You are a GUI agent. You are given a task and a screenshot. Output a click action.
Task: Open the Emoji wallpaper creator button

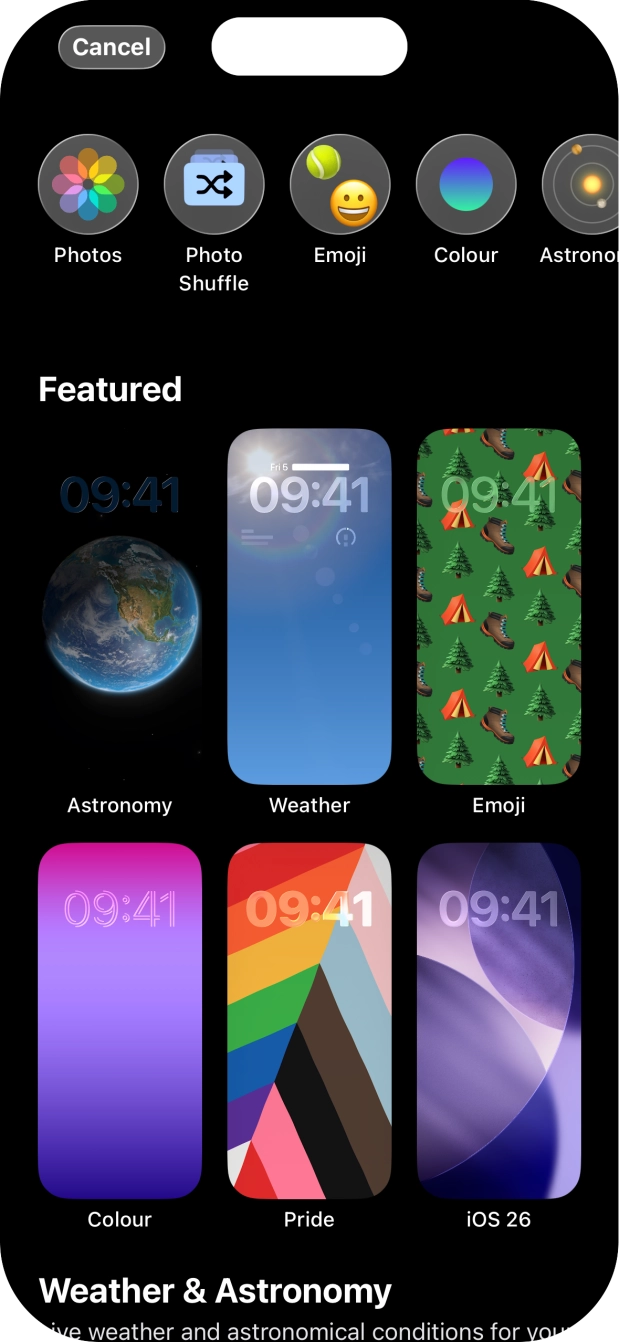[x=340, y=185]
